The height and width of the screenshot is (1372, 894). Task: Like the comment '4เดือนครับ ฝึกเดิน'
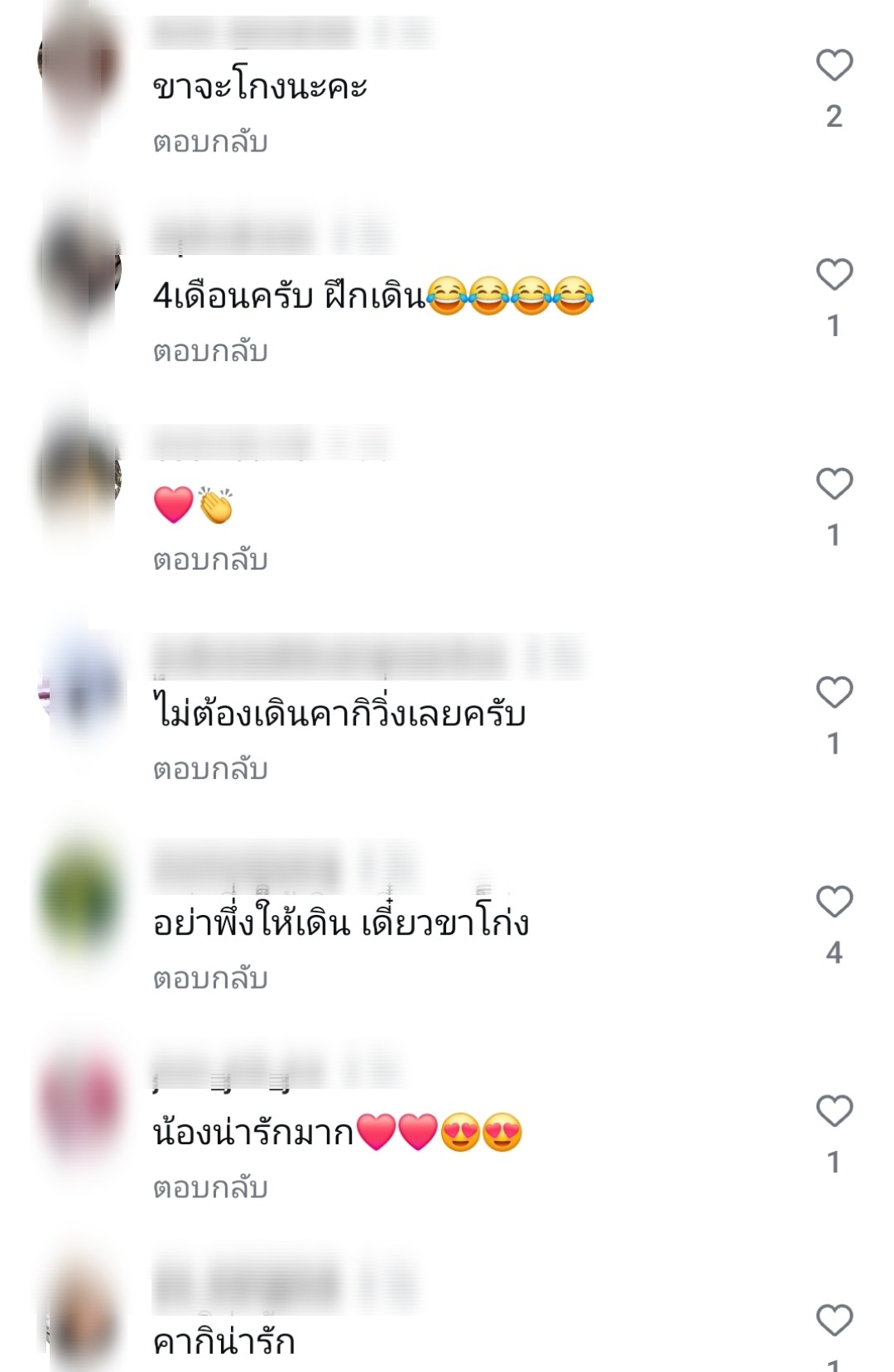(834, 275)
